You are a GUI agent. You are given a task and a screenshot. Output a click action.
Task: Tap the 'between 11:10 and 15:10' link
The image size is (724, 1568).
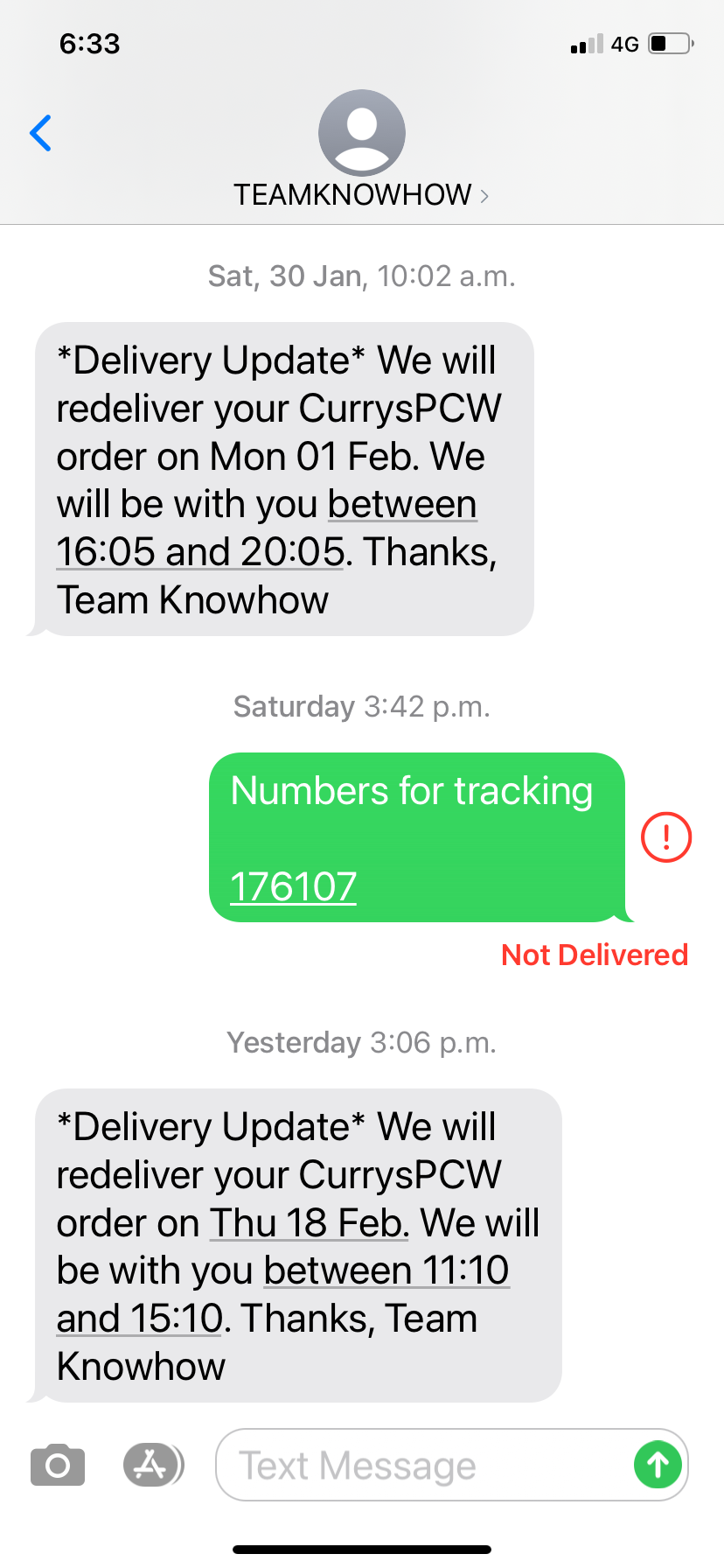coord(386,1270)
